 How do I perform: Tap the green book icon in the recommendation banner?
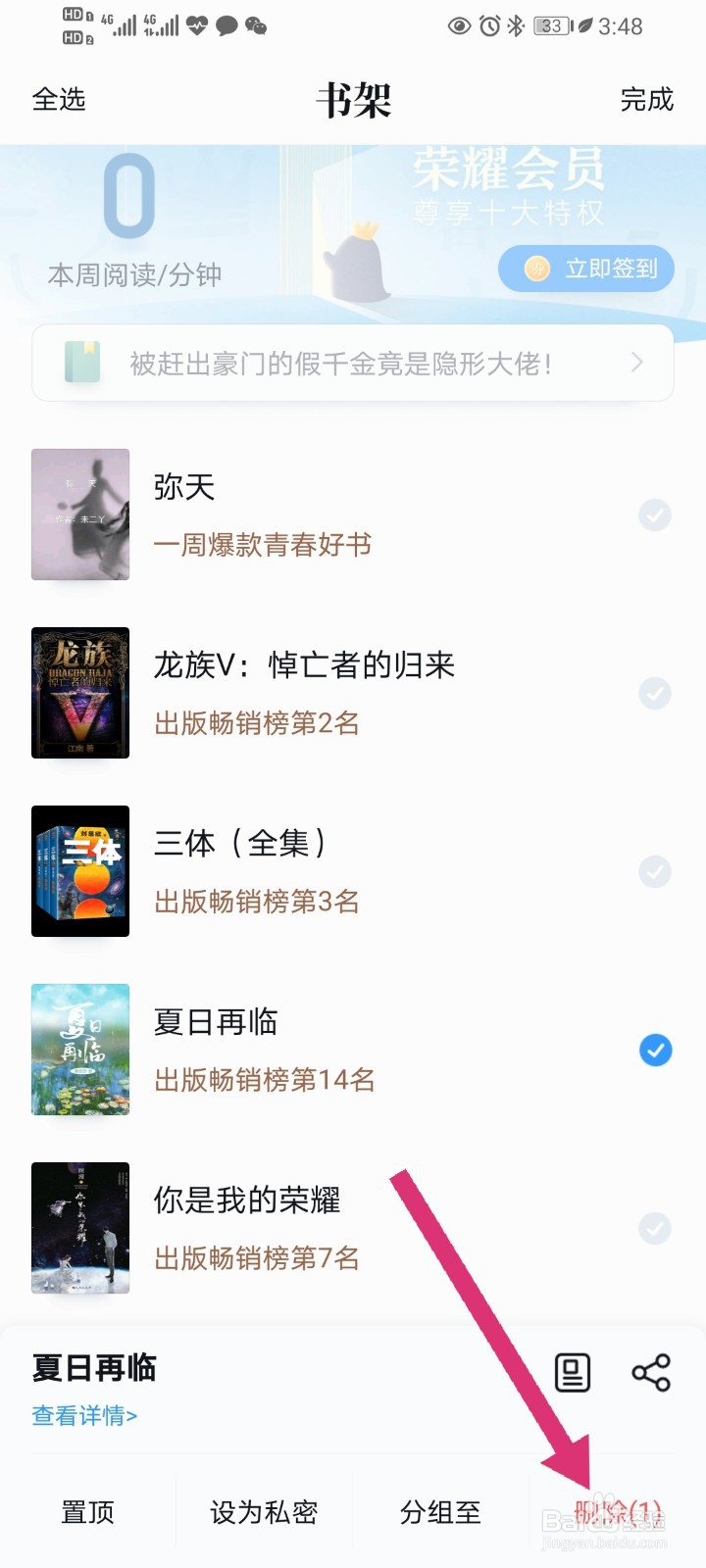point(82,363)
